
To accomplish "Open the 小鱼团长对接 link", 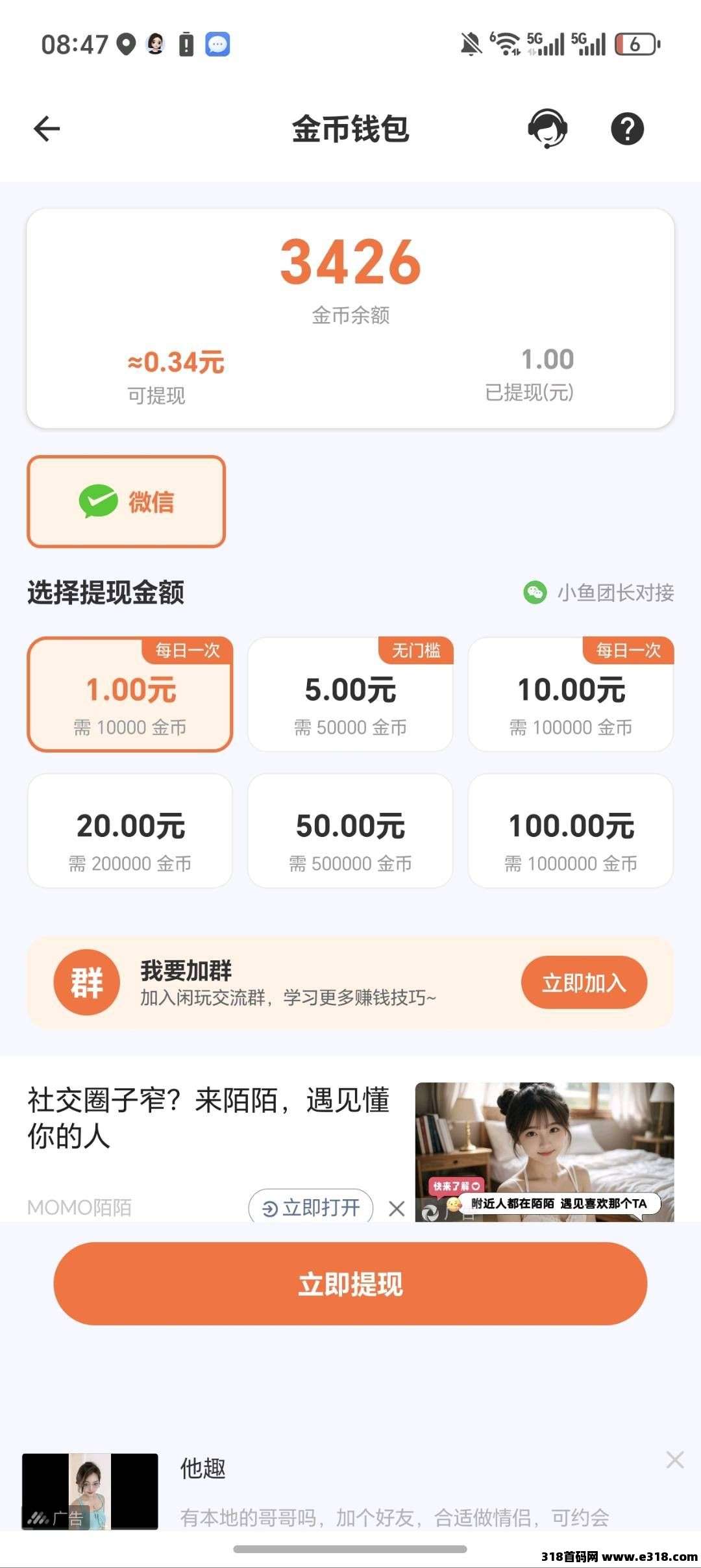I will 600,592.
